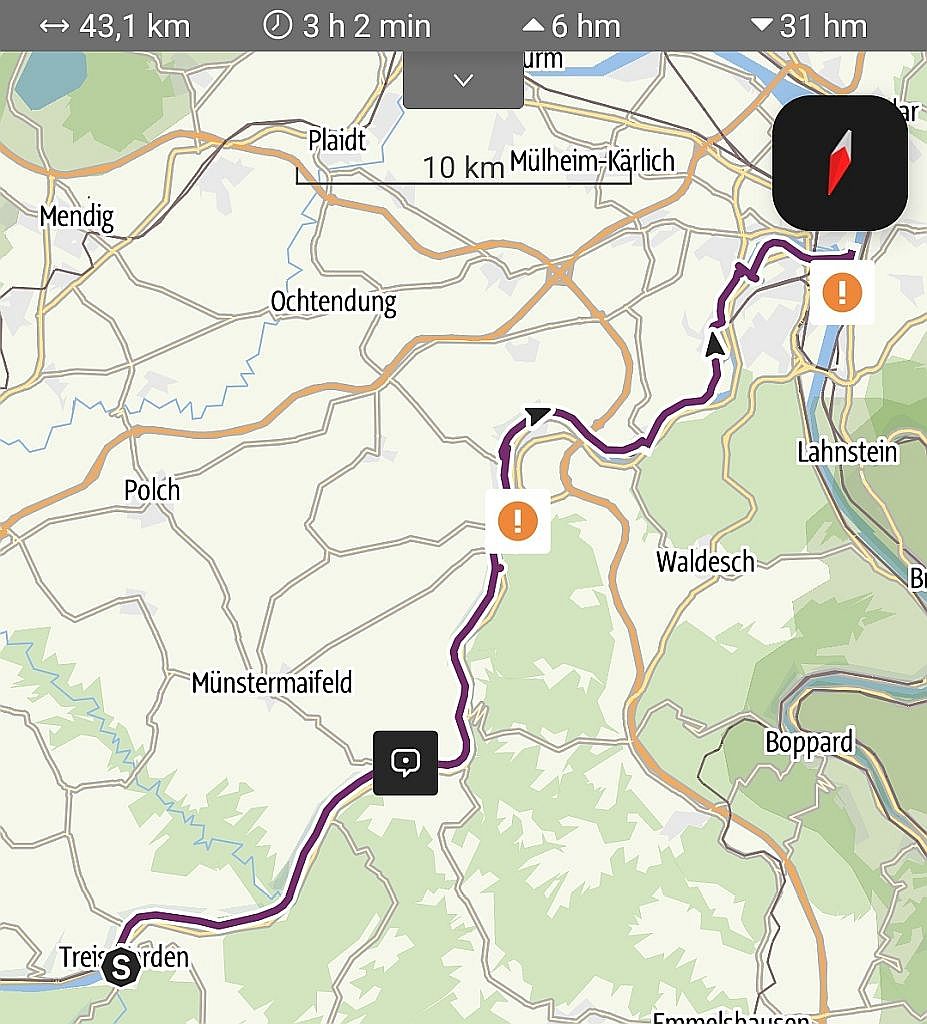Expand the collapsed panel with the down chevron
927x1024 pixels.
(463, 81)
